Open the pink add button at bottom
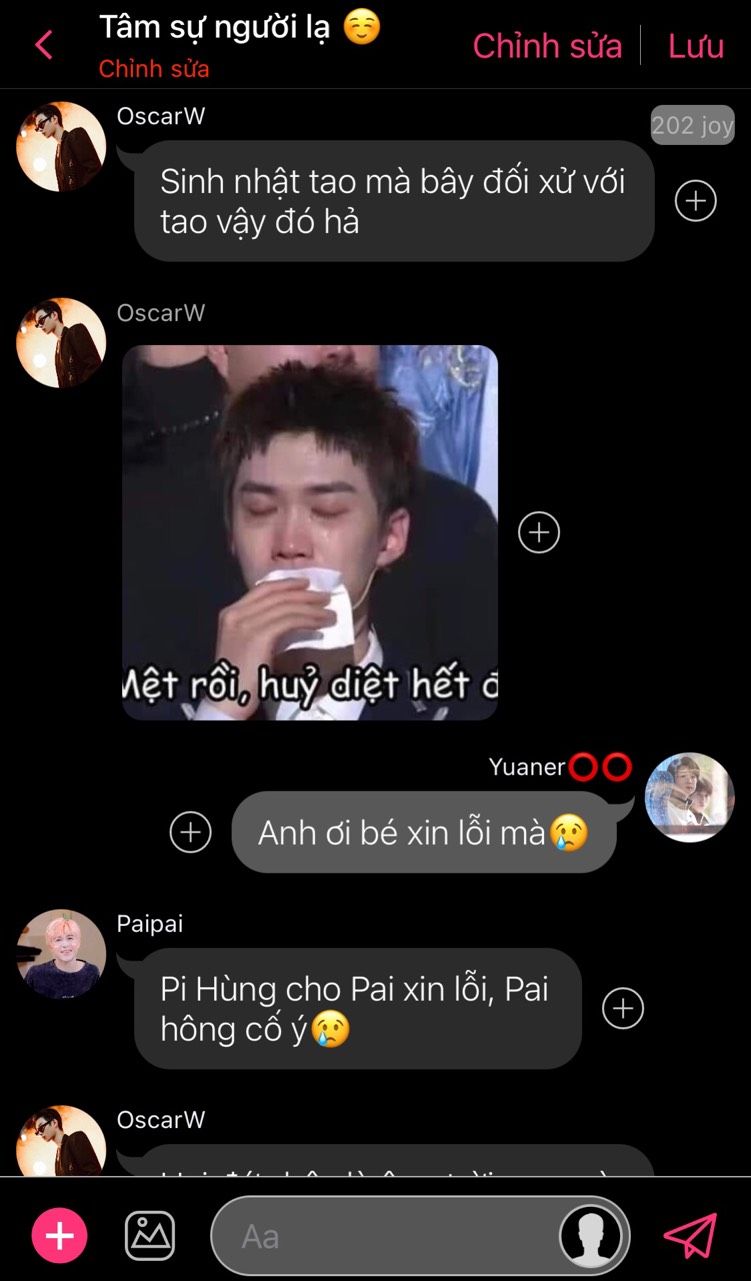 [60, 1237]
